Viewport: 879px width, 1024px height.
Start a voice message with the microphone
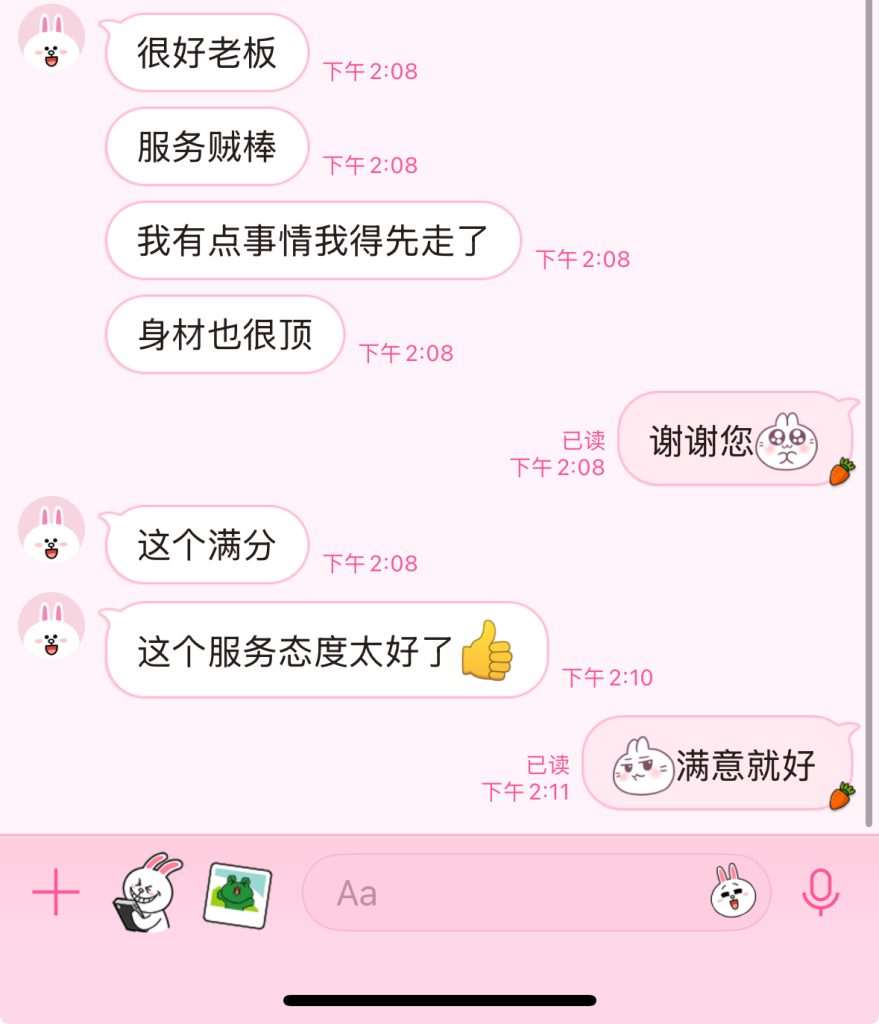pyautogui.click(x=820, y=892)
